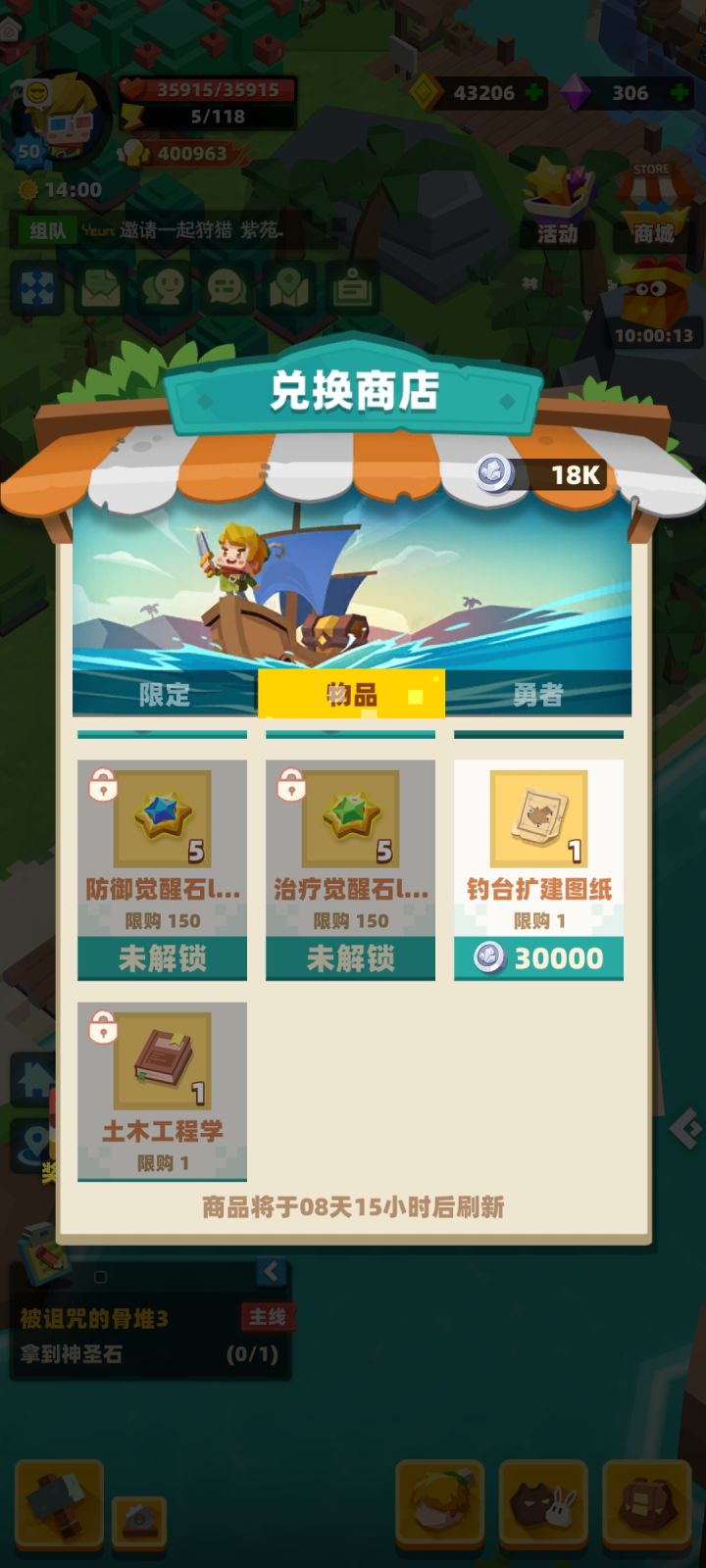Tick the quest checkbox near 被诅咒的骨堆3

tap(98, 1277)
